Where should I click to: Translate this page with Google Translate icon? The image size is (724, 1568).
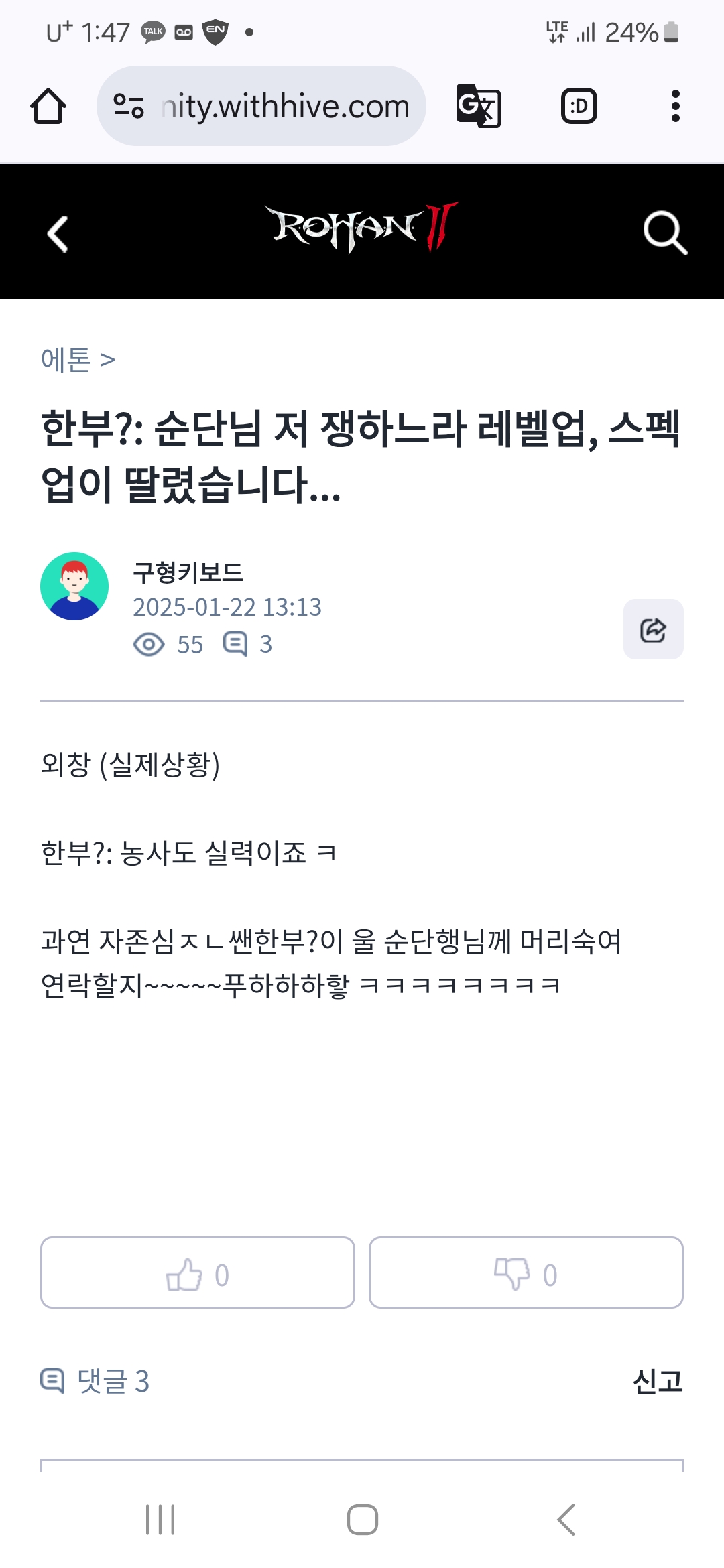[x=478, y=106]
